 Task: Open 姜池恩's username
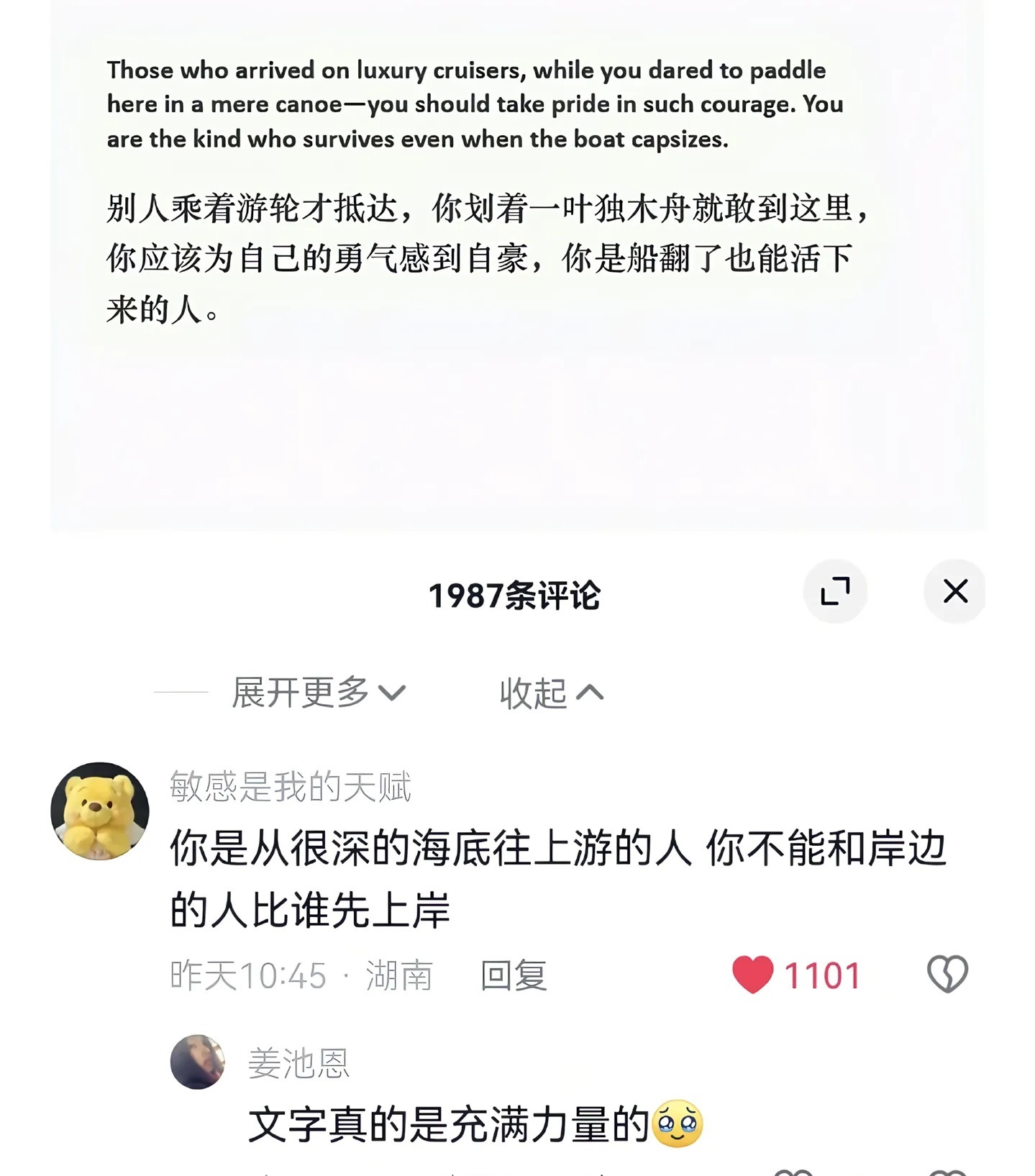(x=298, y=1063)
